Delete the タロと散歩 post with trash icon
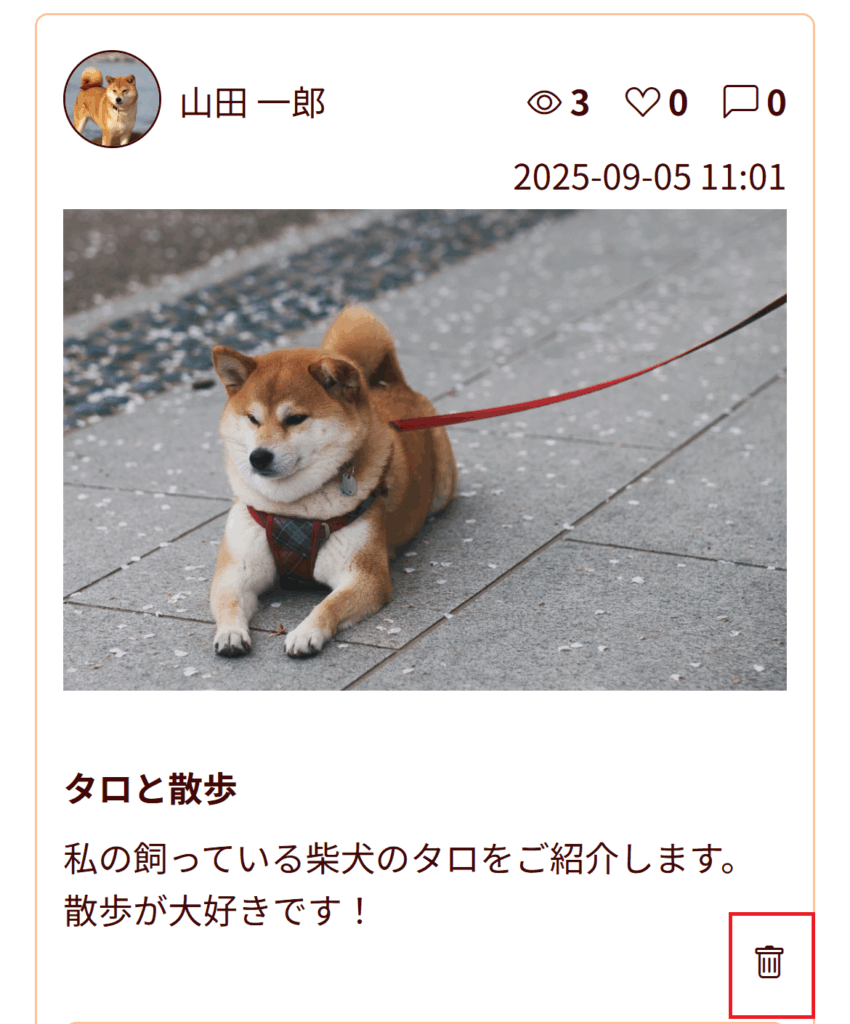 click(769, 962)
